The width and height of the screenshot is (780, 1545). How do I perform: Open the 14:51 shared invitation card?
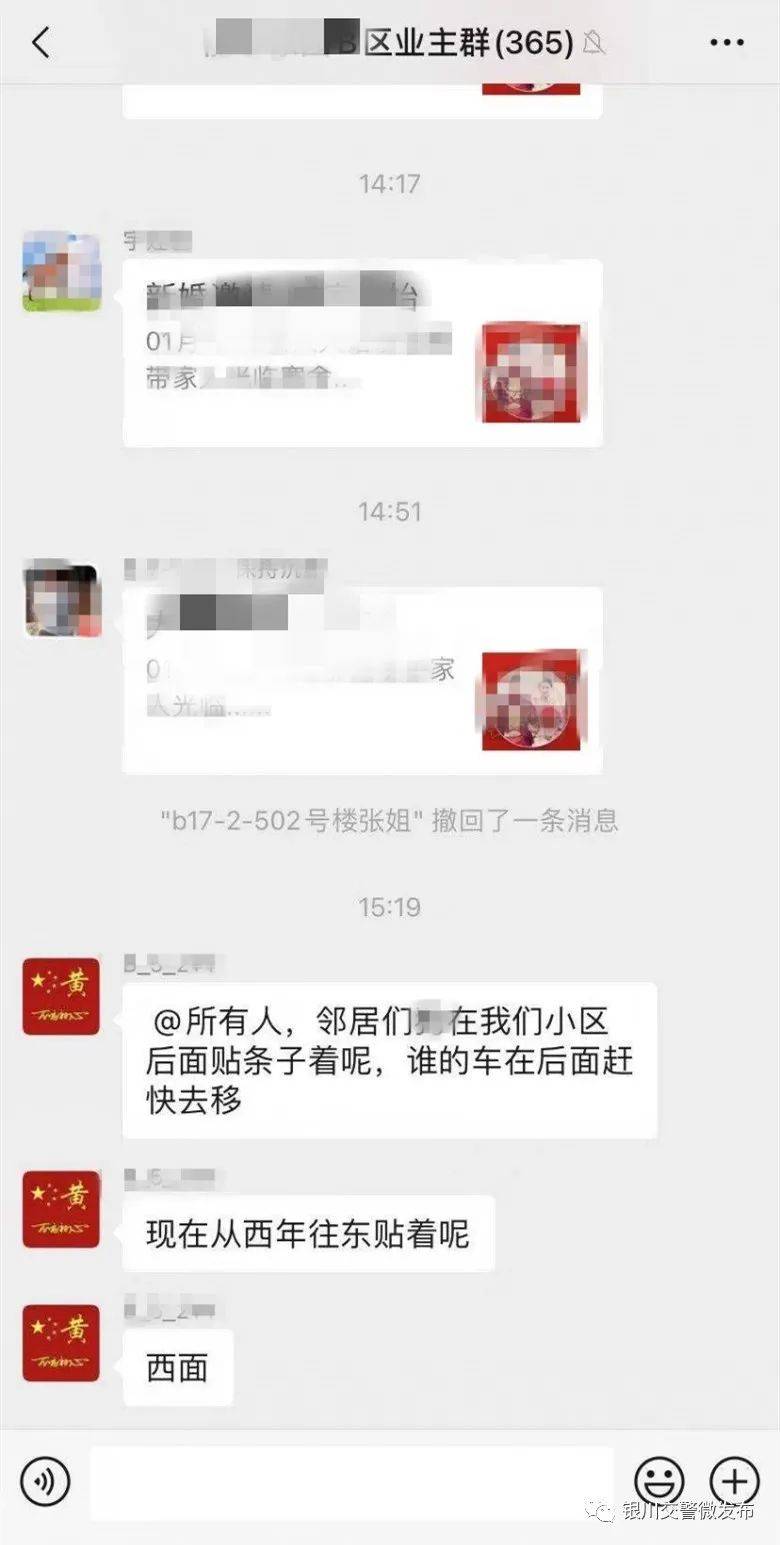click(x=362, y=680)
